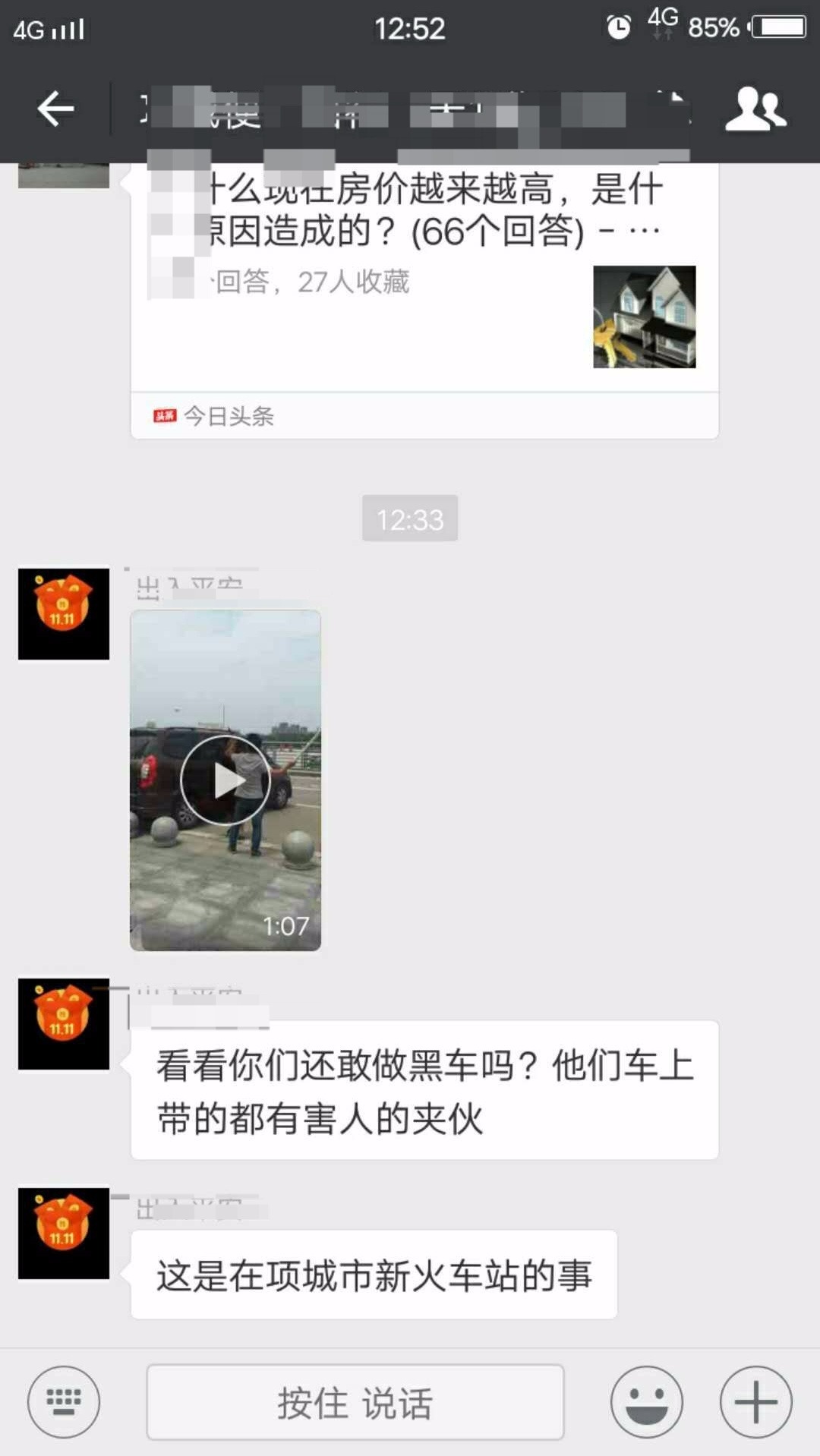Open sender's avatar beside the video
The image size is (820, 1456).
[x=64, y=613]
